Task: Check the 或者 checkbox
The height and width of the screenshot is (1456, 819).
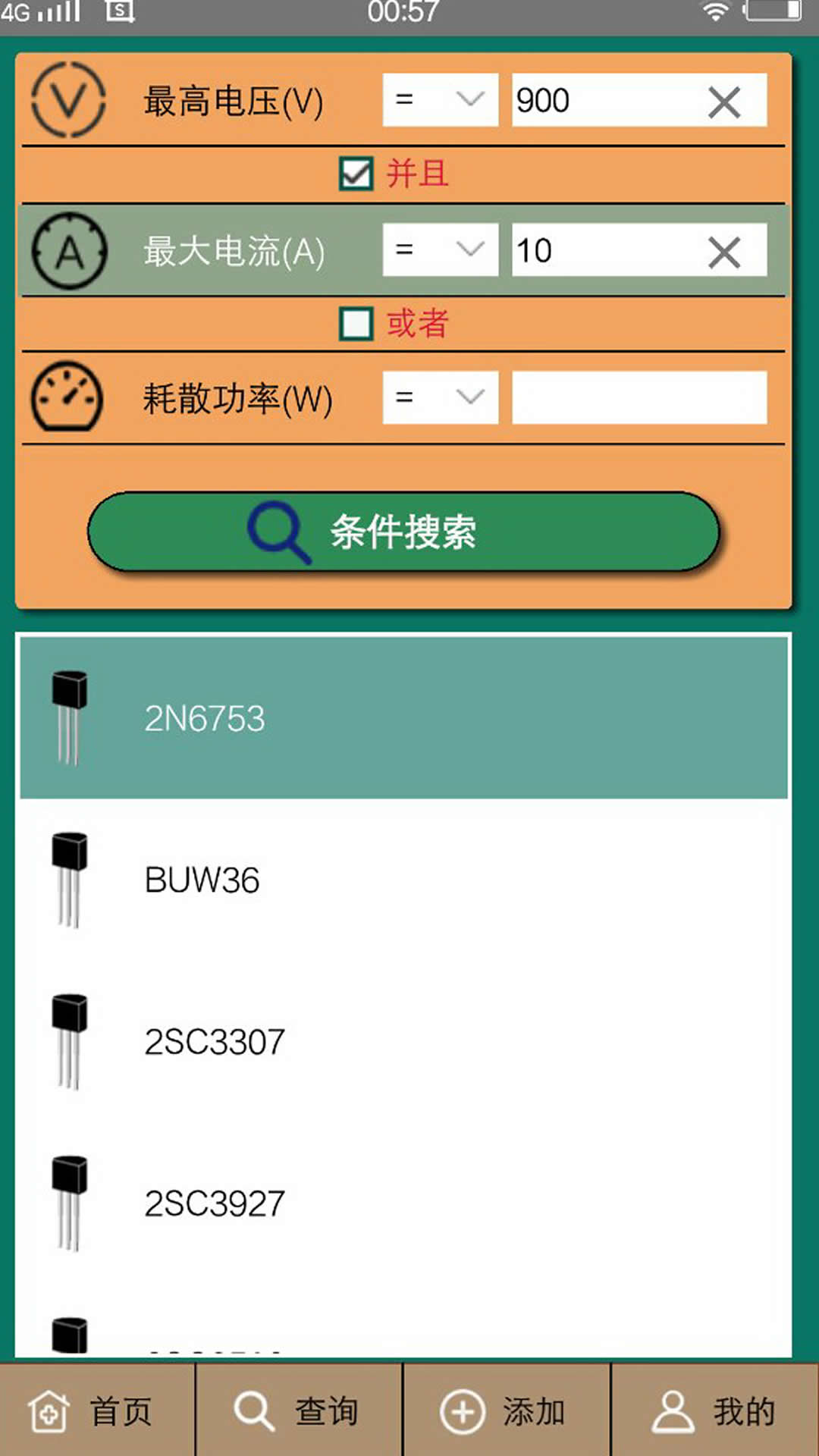Action: pyautogui.click(x=356, y=324)
